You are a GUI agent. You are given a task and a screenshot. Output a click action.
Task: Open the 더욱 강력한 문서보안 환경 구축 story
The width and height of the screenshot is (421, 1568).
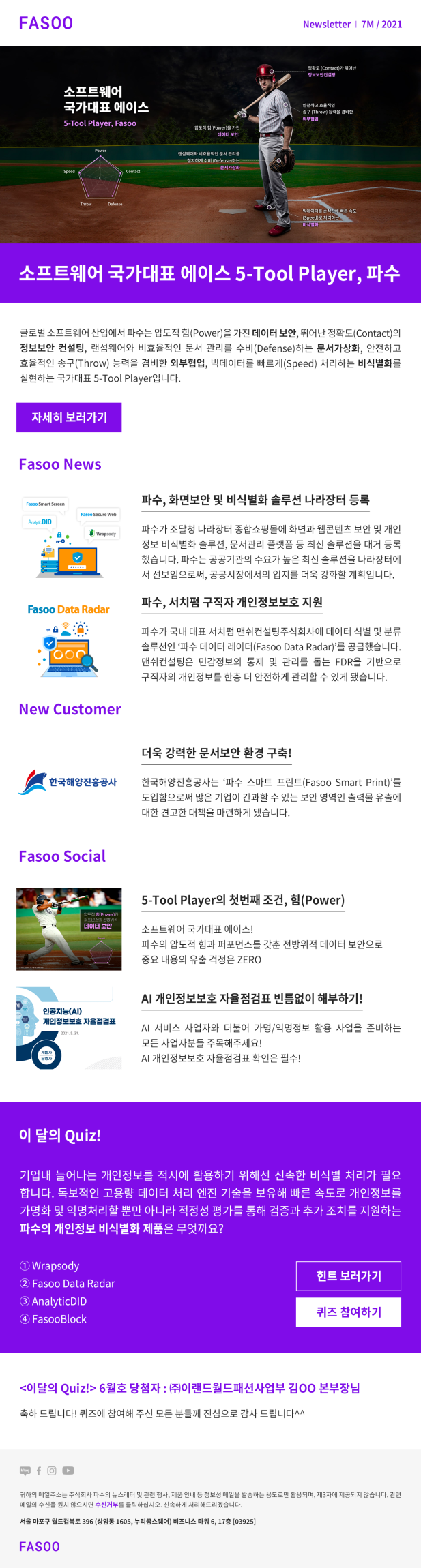216,753
